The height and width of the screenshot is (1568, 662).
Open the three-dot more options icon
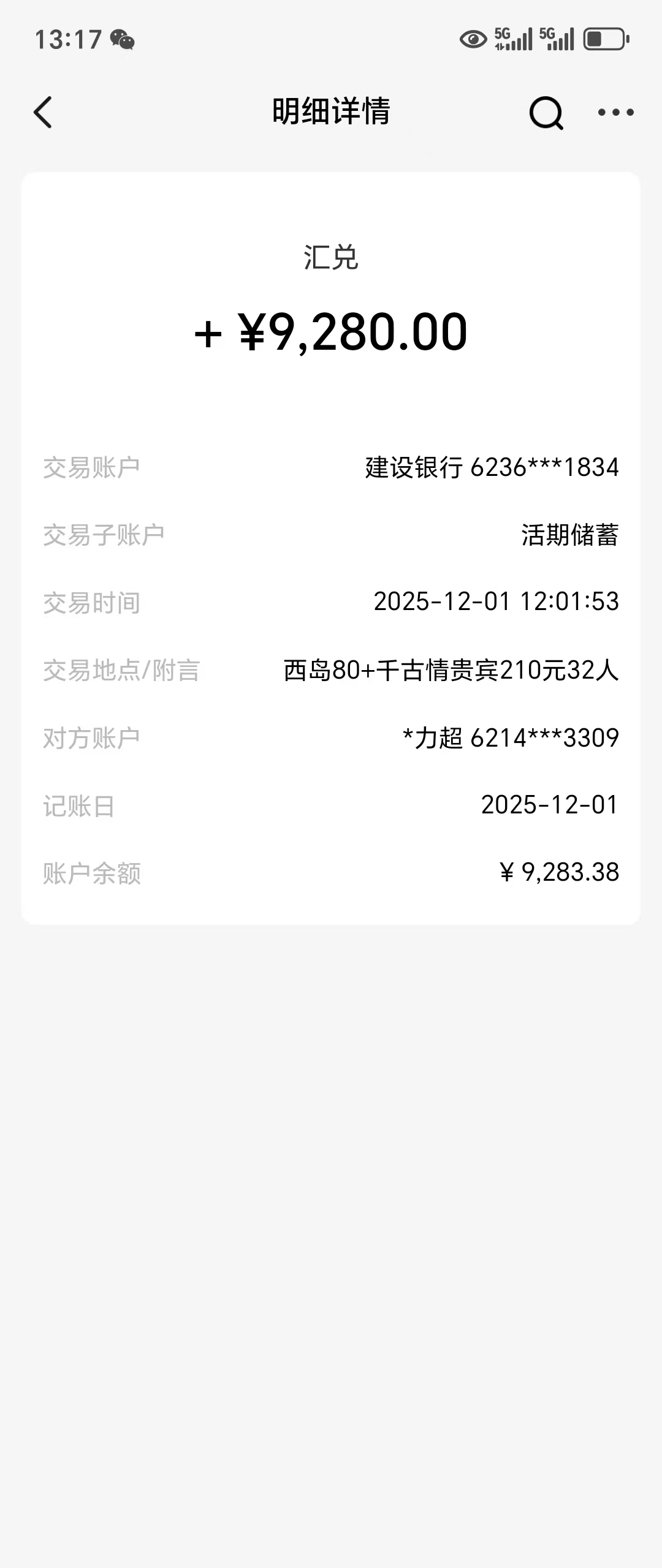point(616,112)
